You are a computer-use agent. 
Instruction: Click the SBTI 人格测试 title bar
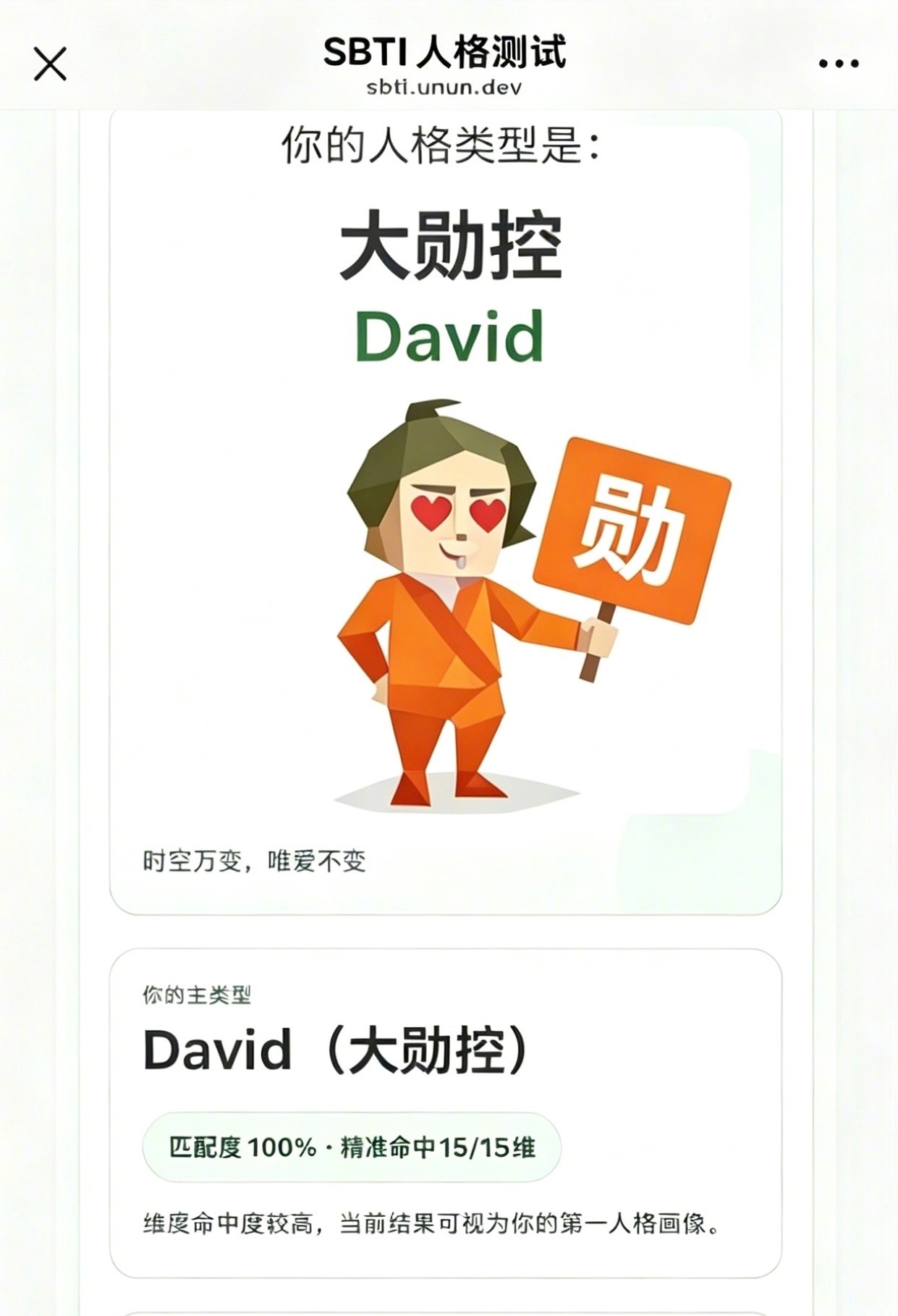tap(446, 52)
